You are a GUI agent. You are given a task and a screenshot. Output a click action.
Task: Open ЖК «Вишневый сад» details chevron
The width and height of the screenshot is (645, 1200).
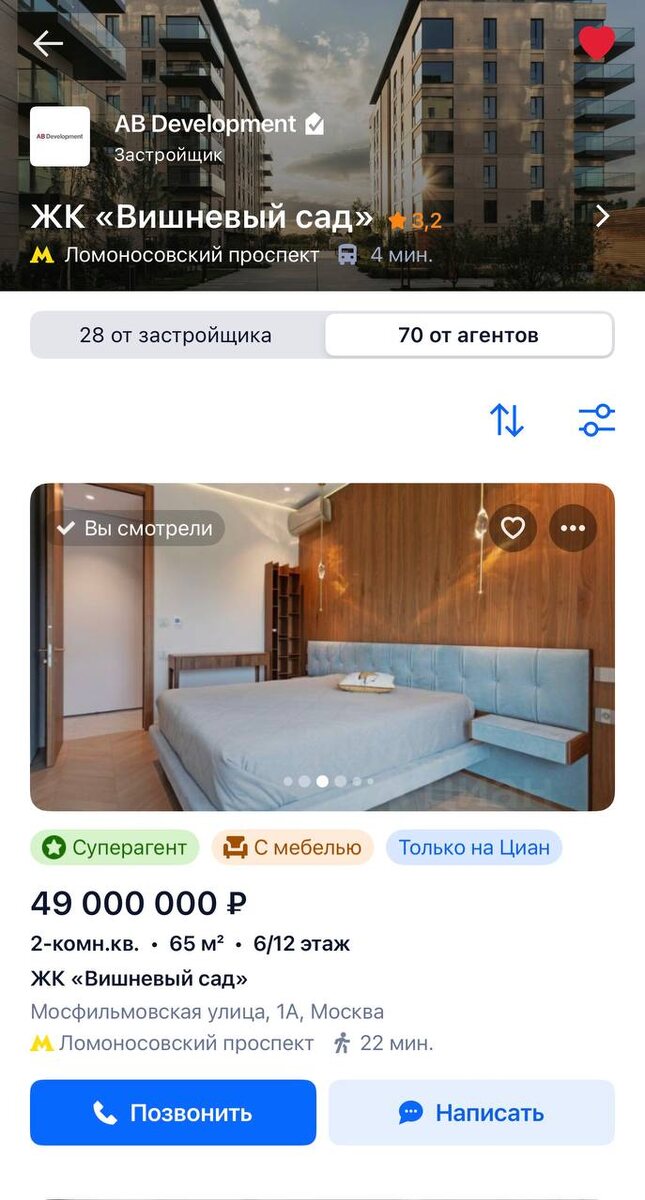coord(602,216)
